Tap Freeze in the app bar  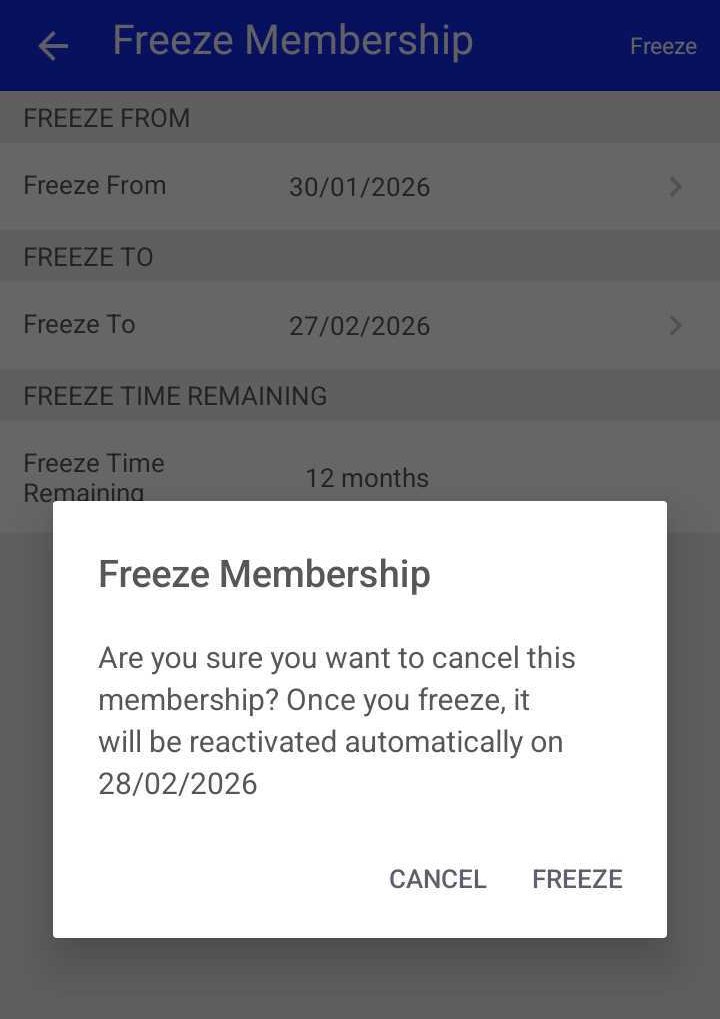pyautogui.click(x=662, y=46)
